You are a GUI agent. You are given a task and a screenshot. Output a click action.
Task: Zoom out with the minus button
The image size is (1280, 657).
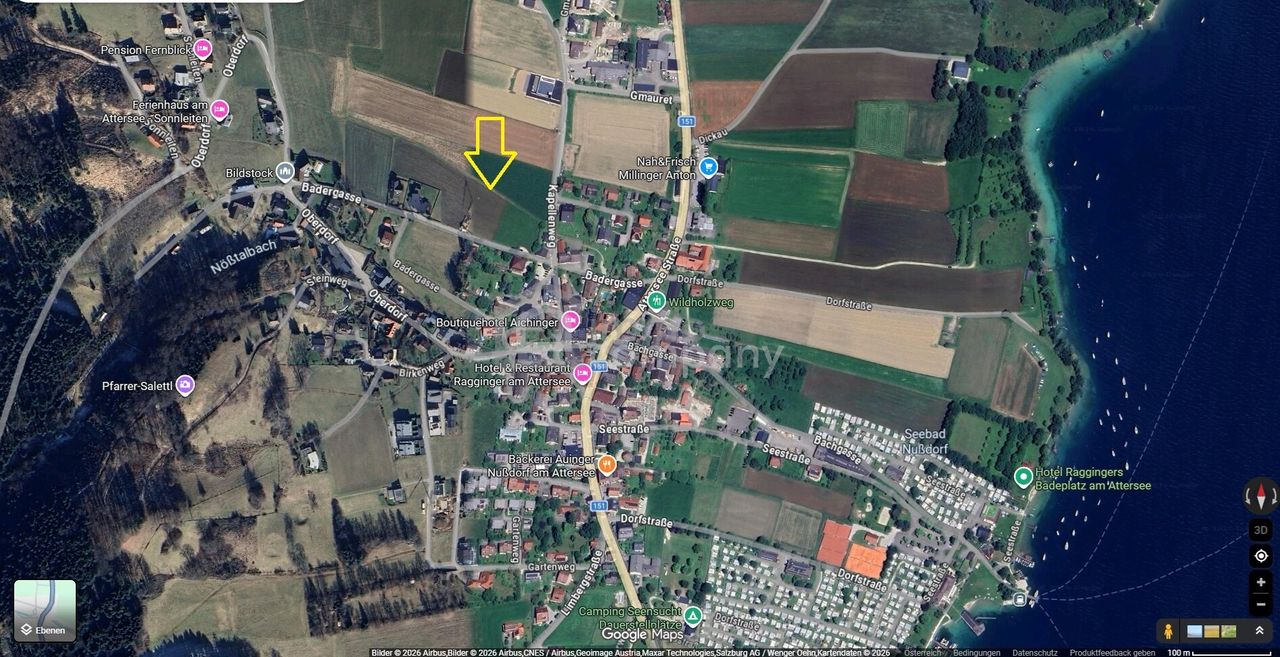click(1260, 604)
